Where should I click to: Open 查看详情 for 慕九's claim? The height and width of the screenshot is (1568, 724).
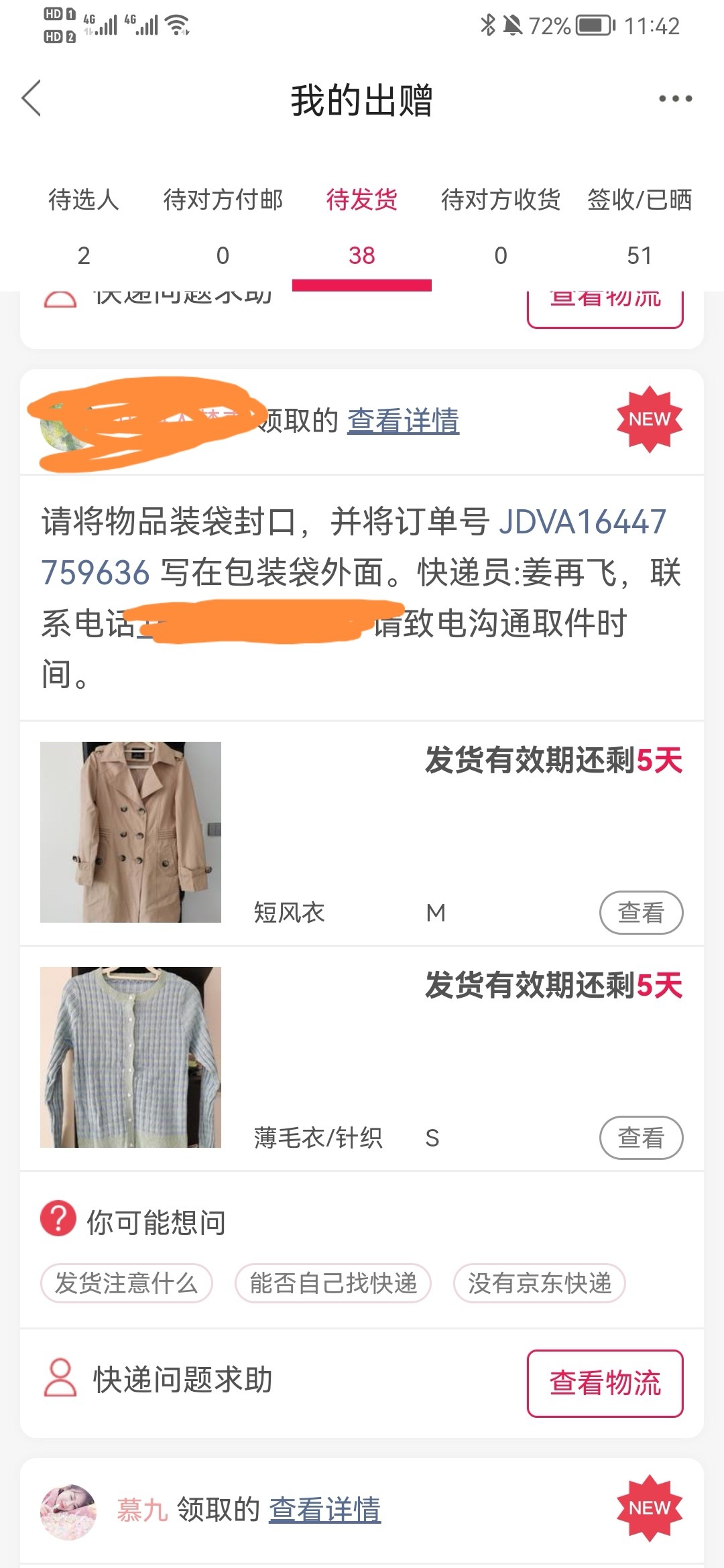[x=324, y=1510]
